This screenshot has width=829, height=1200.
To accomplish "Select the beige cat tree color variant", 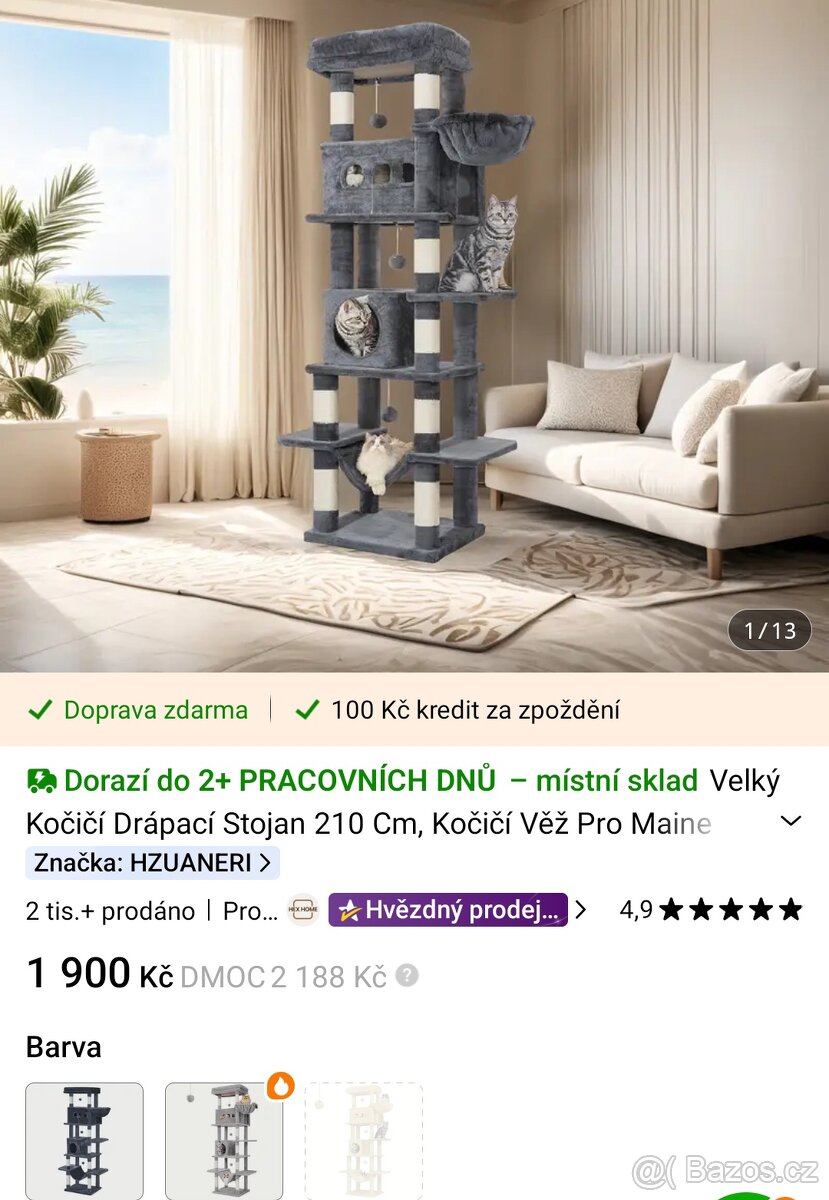I will click(363, 1141).
